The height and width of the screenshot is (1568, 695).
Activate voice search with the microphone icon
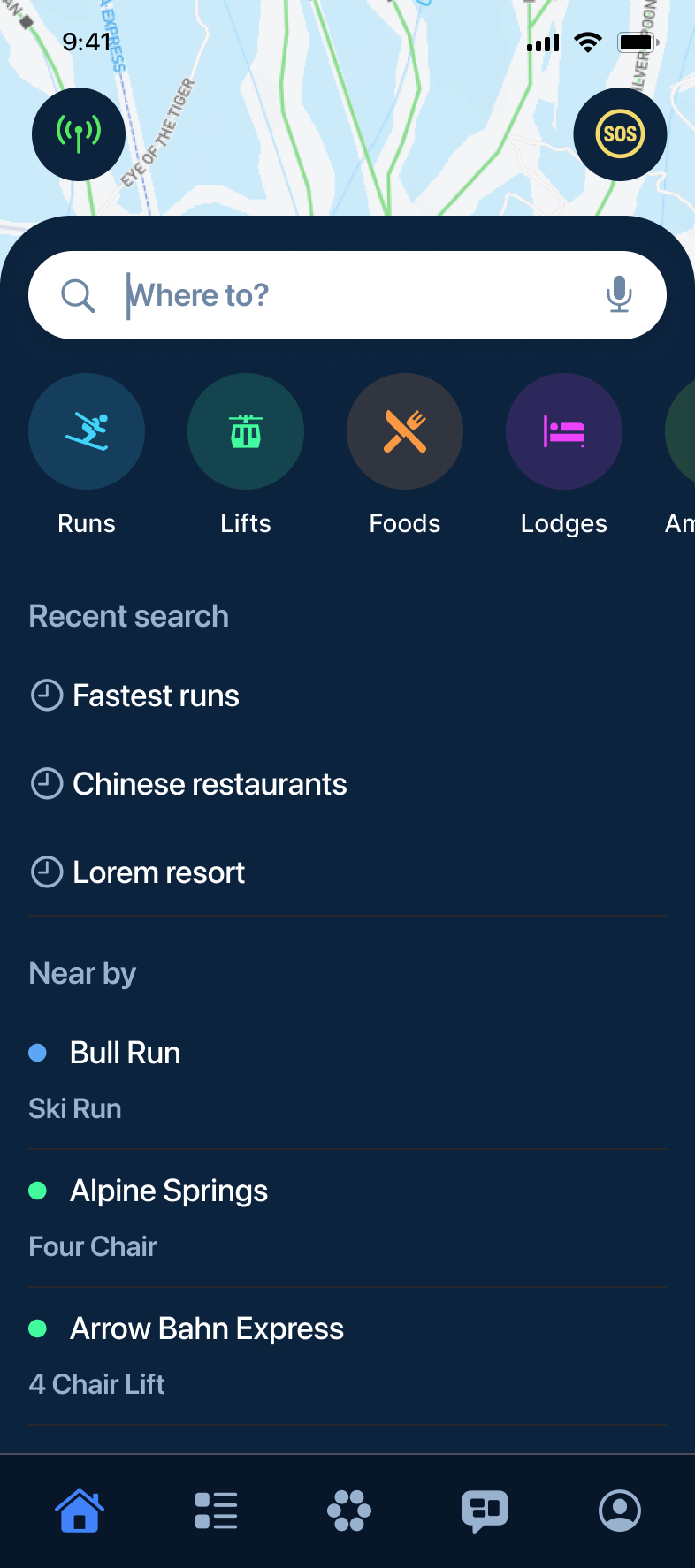pos(619,294)
